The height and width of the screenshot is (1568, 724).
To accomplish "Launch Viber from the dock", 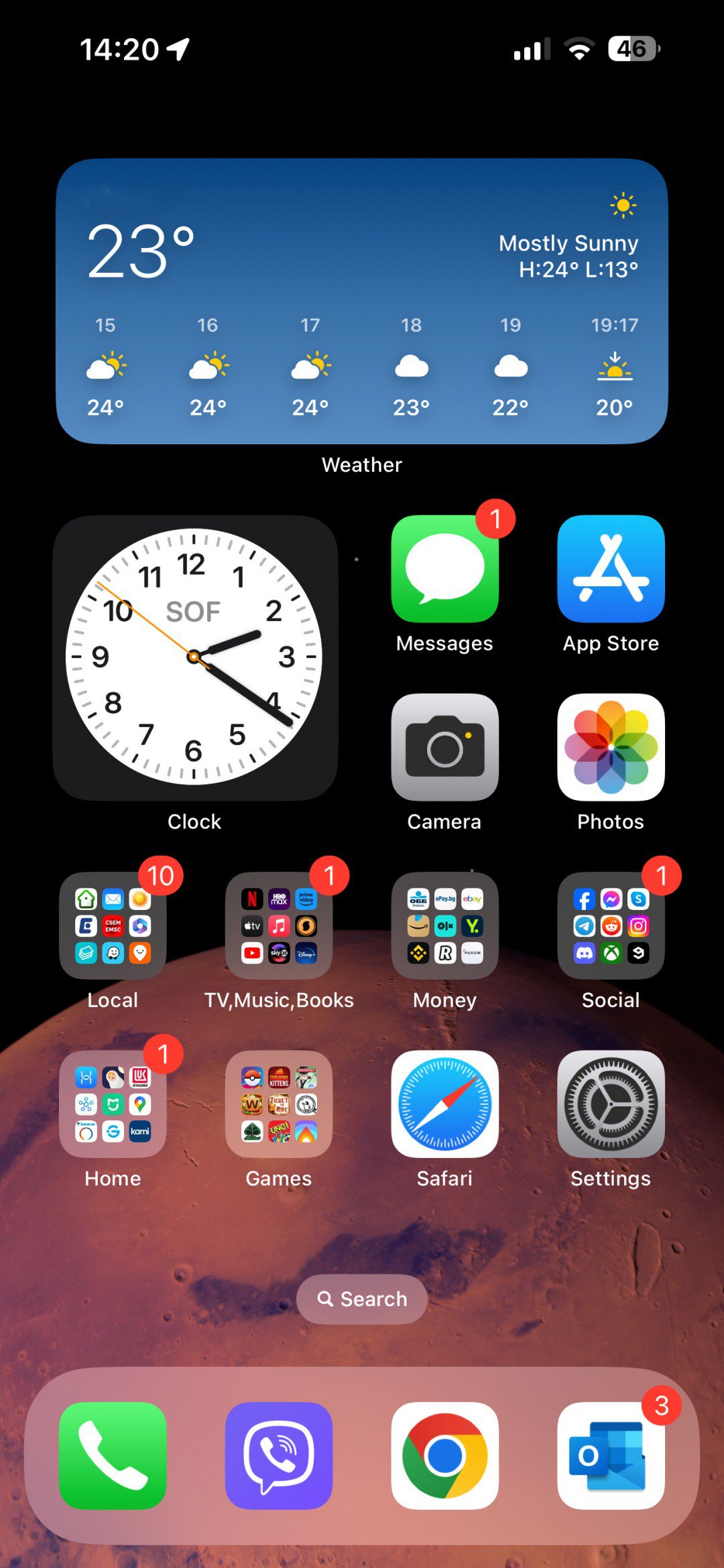I will (279, 1455).
